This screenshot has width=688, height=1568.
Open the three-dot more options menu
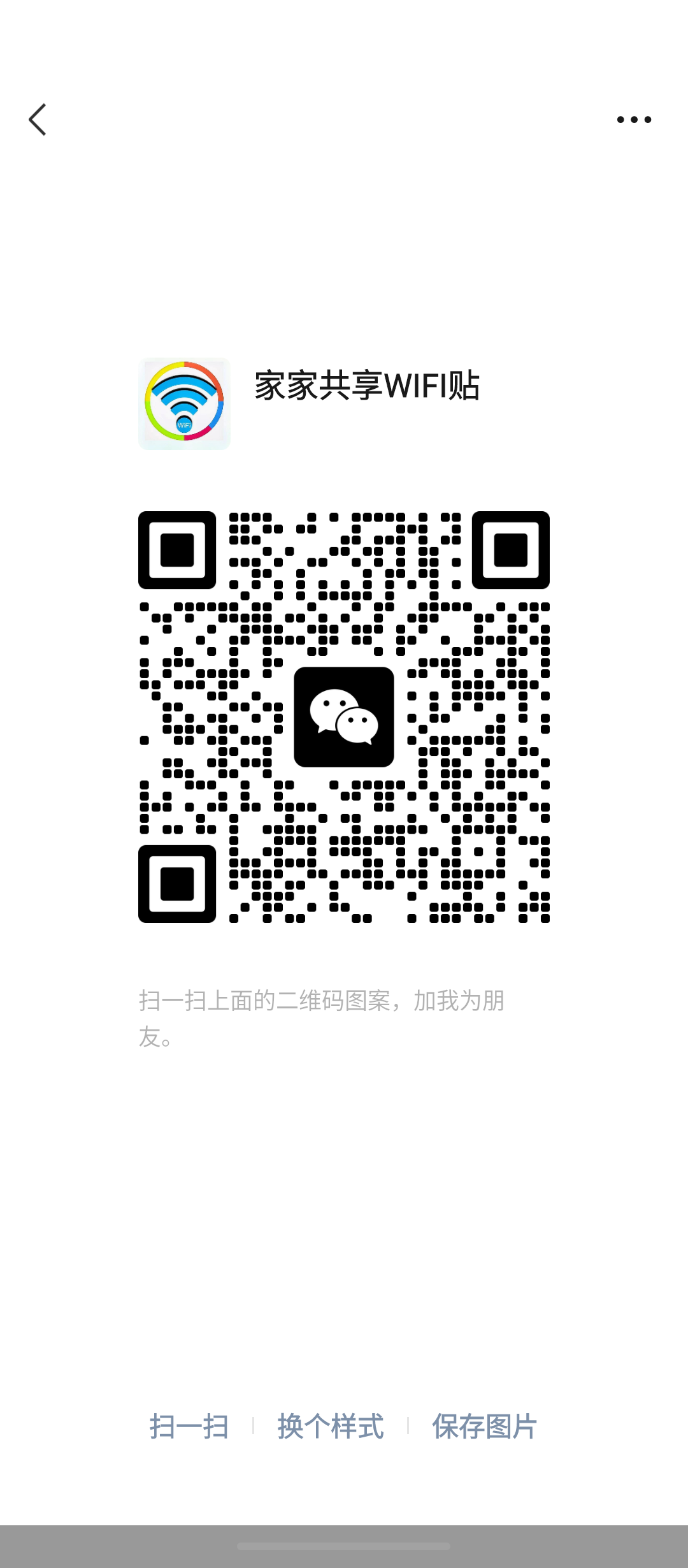pos(634,120)
